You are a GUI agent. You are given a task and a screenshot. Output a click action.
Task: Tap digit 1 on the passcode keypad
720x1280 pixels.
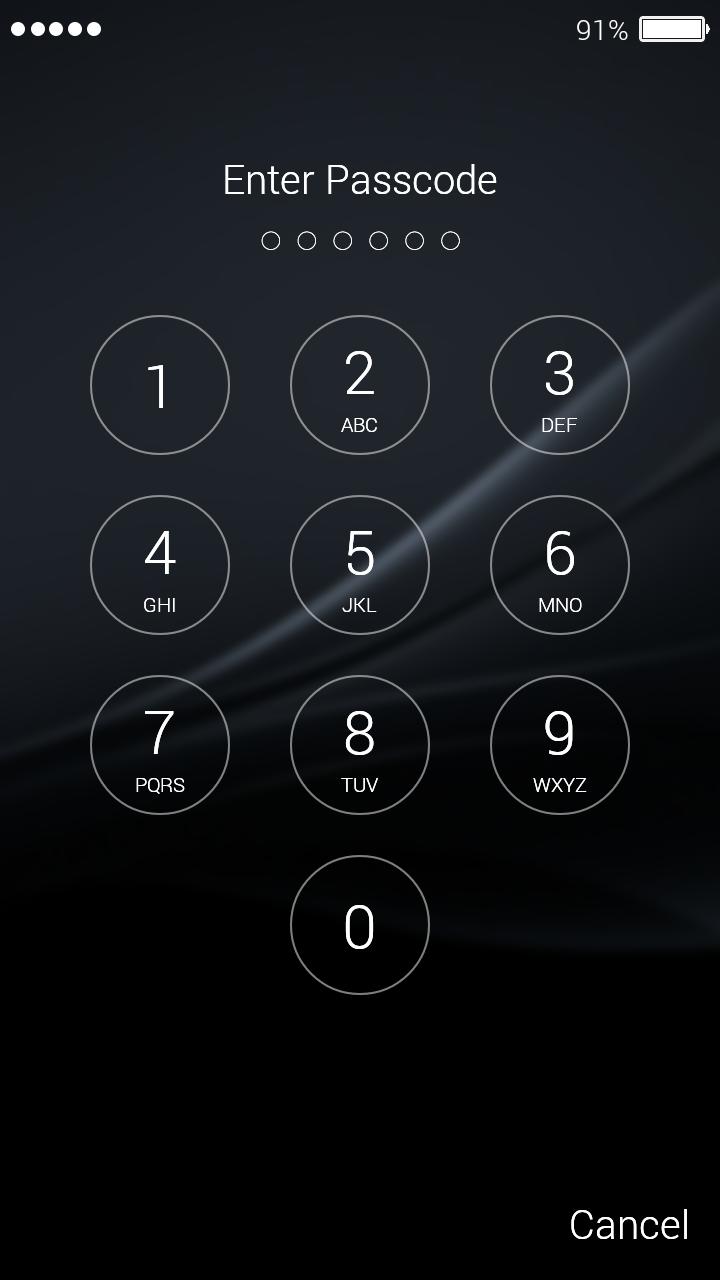[x=160, y=385]
